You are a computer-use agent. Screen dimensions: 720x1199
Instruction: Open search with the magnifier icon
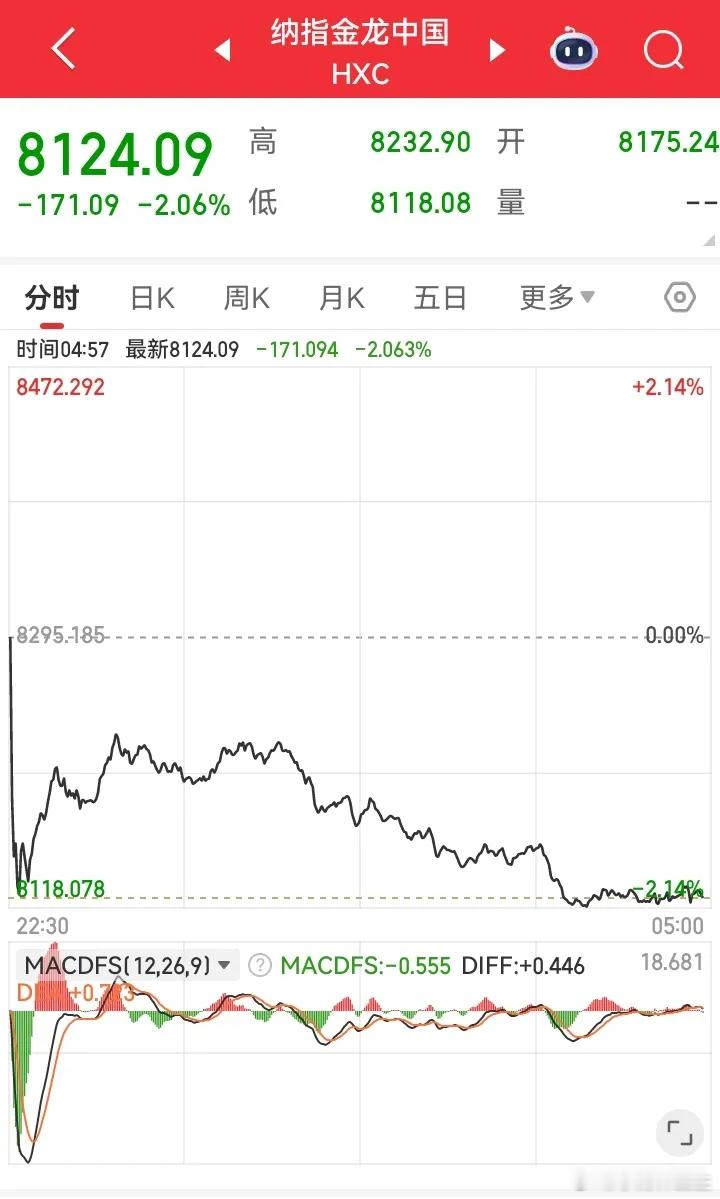[662, 50]
